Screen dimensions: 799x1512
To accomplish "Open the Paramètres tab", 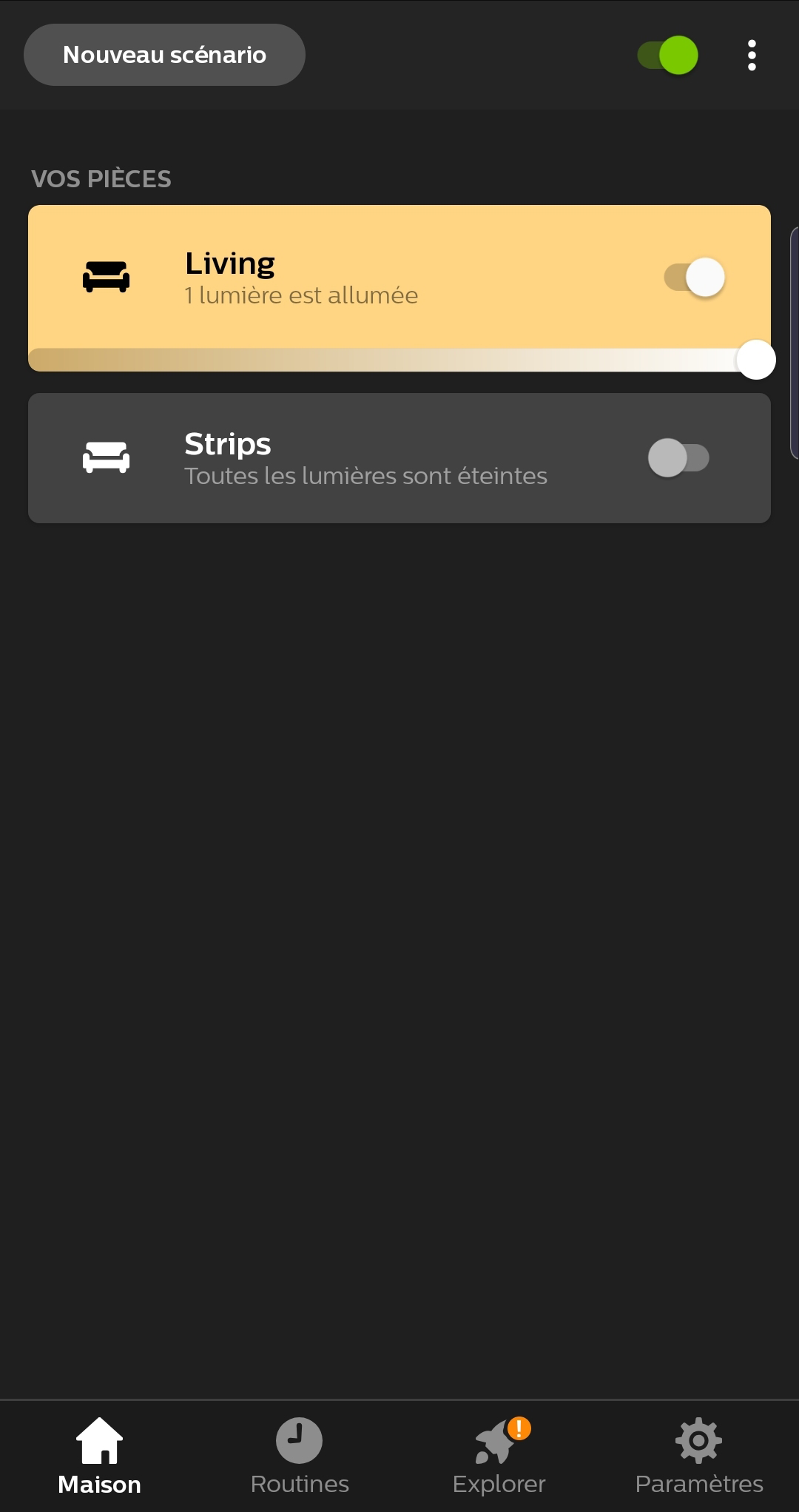I will 699,1456.
